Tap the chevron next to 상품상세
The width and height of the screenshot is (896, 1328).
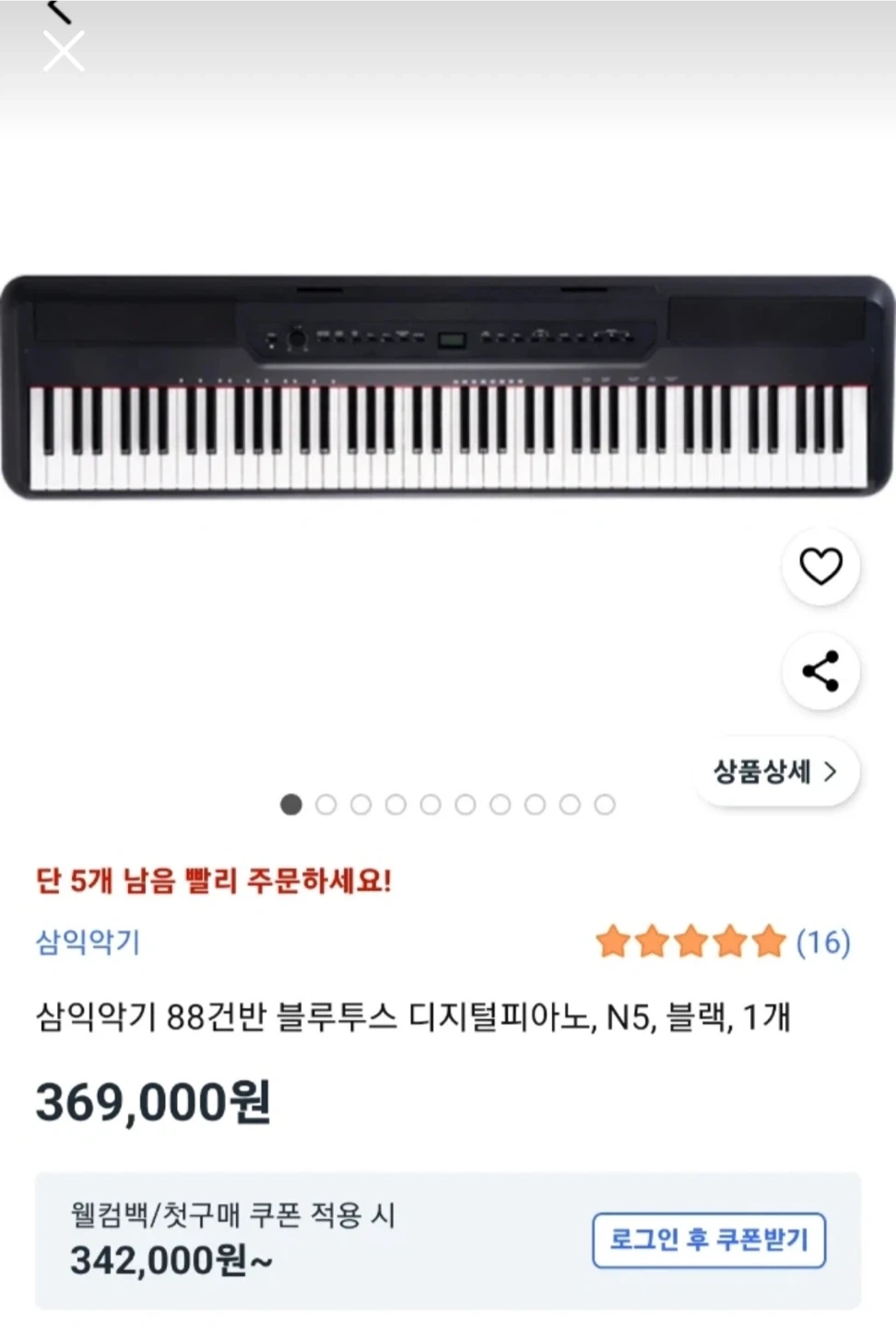click(x=829, y=773)
